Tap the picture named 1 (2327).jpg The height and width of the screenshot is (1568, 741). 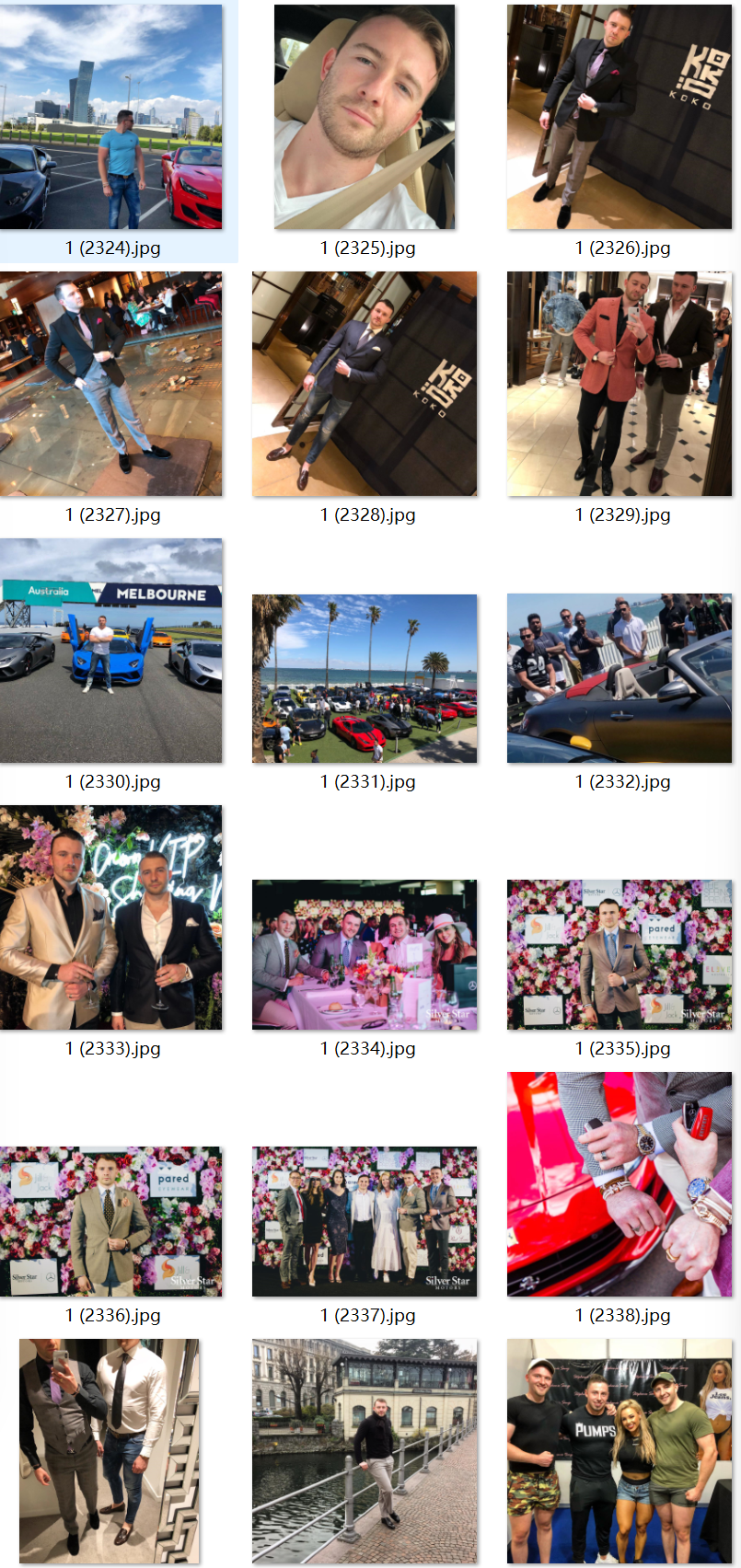[x=111, y=384]
